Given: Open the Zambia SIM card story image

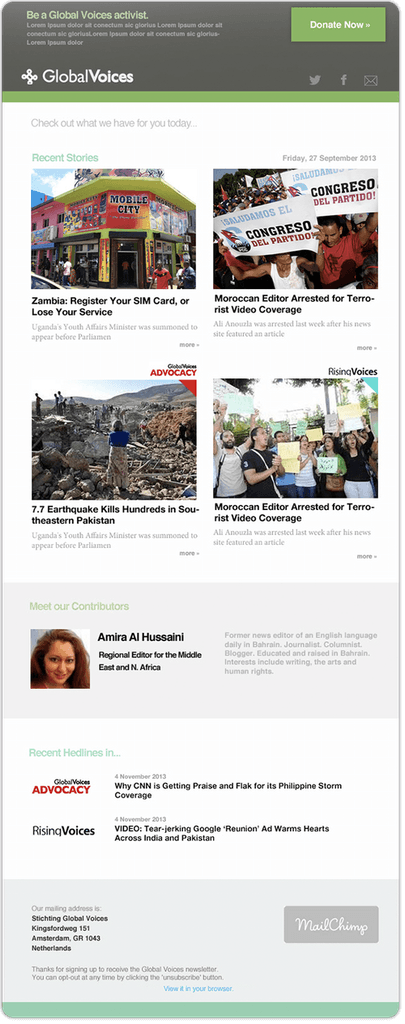Looking at the screenshot, I should [x=114, y=229].
